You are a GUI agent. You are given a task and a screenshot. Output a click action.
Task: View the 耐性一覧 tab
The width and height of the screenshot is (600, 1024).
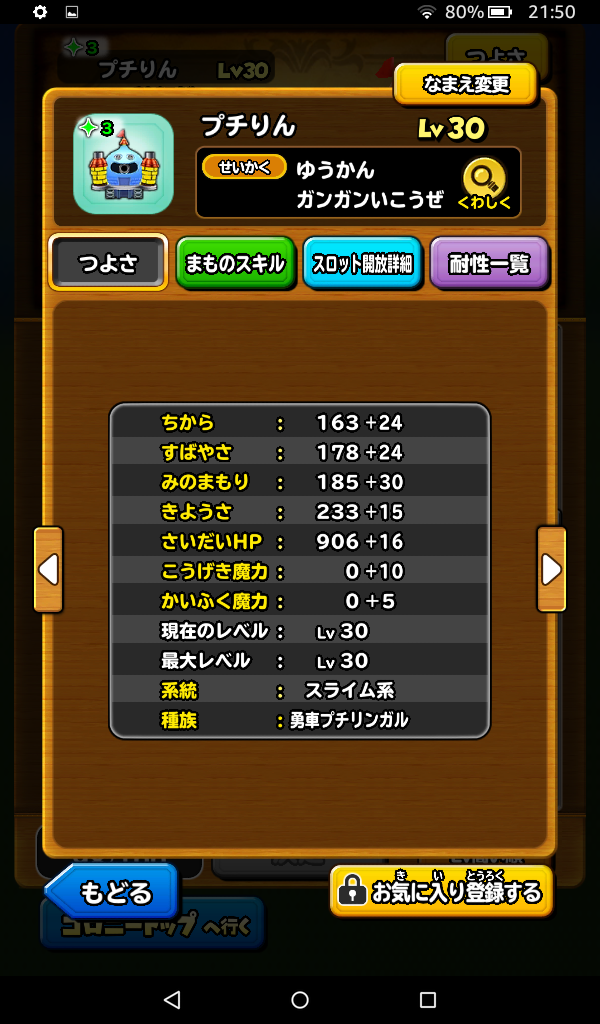489,264
